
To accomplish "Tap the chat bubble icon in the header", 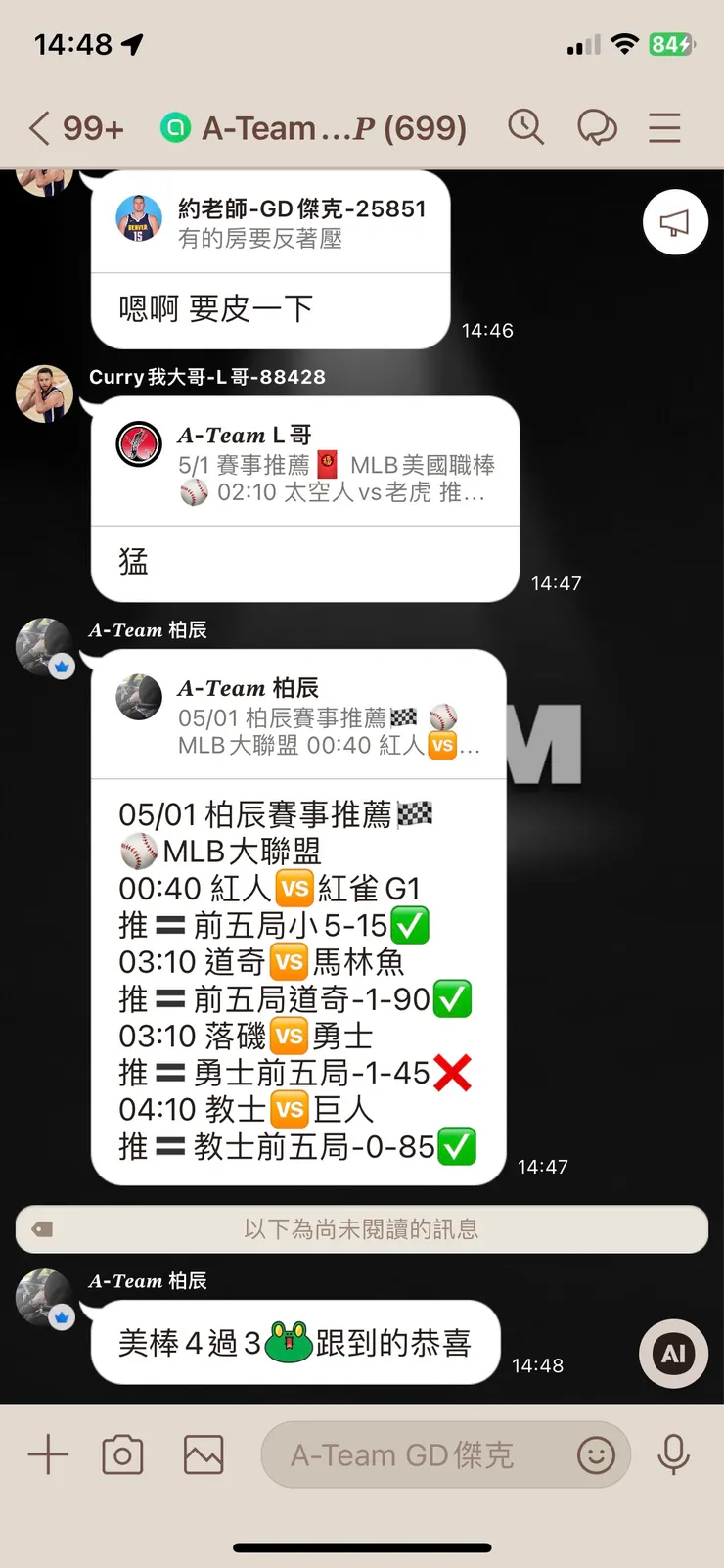I will pos(598,127).
